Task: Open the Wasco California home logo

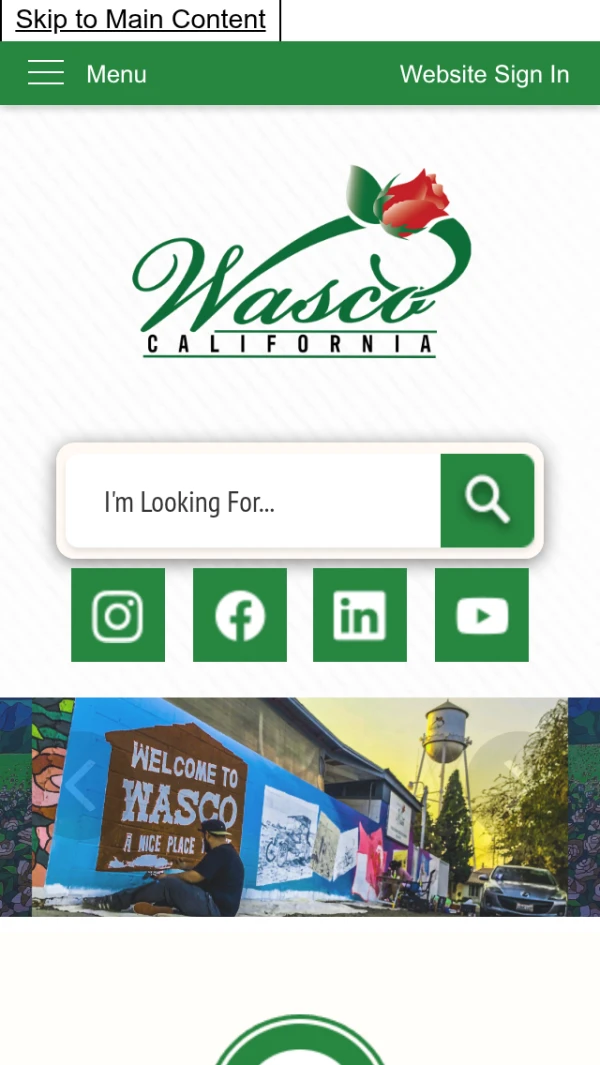Action: 300,262
